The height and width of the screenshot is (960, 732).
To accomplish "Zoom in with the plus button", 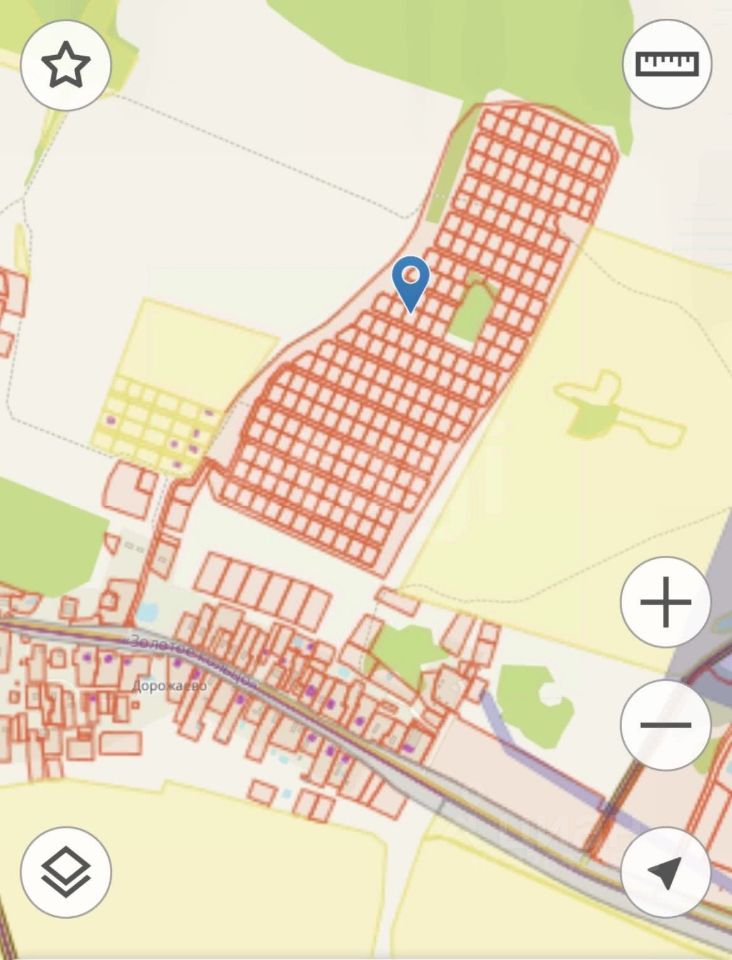I will coord(666,604).
